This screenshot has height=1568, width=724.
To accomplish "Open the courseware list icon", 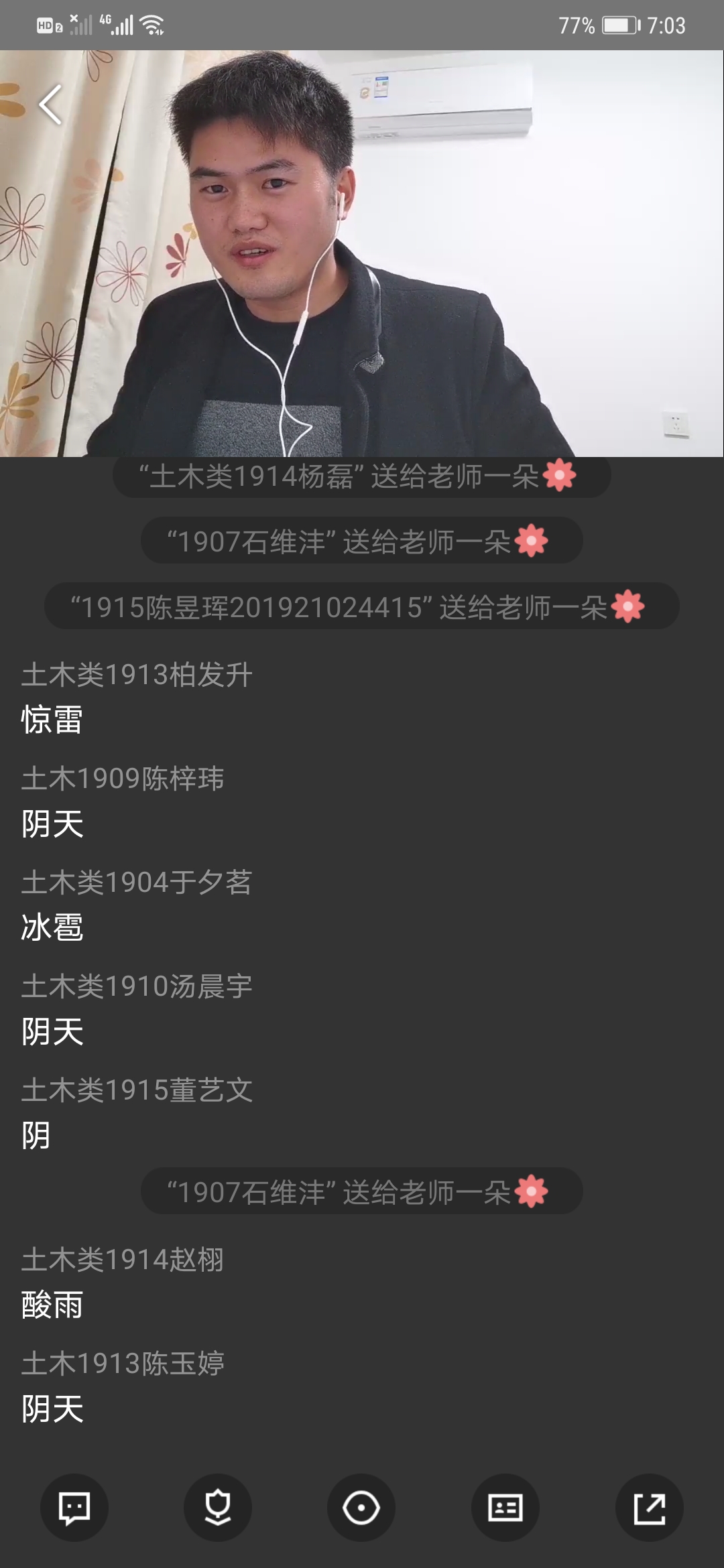I will pyautogui.click(x=505, y=1508).
